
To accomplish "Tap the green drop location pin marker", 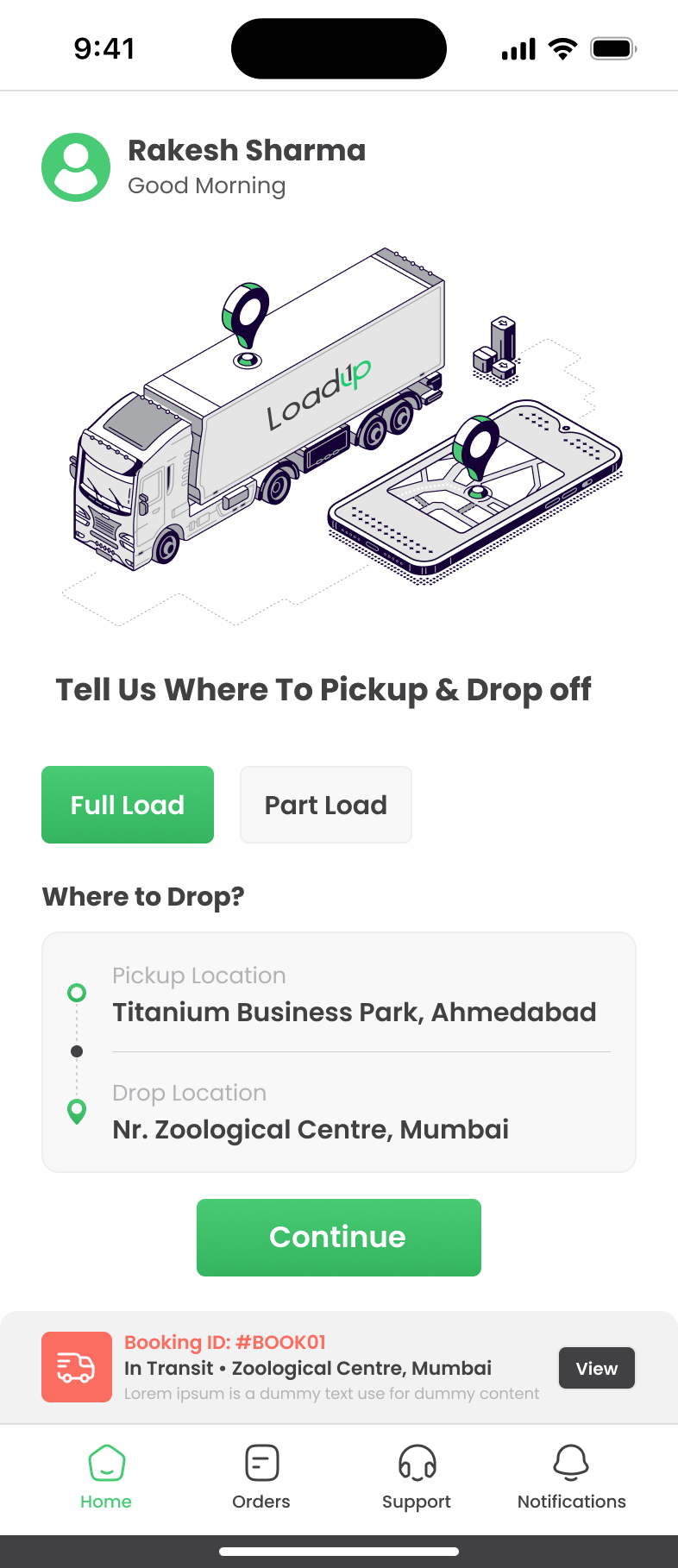I will 76,1112.
